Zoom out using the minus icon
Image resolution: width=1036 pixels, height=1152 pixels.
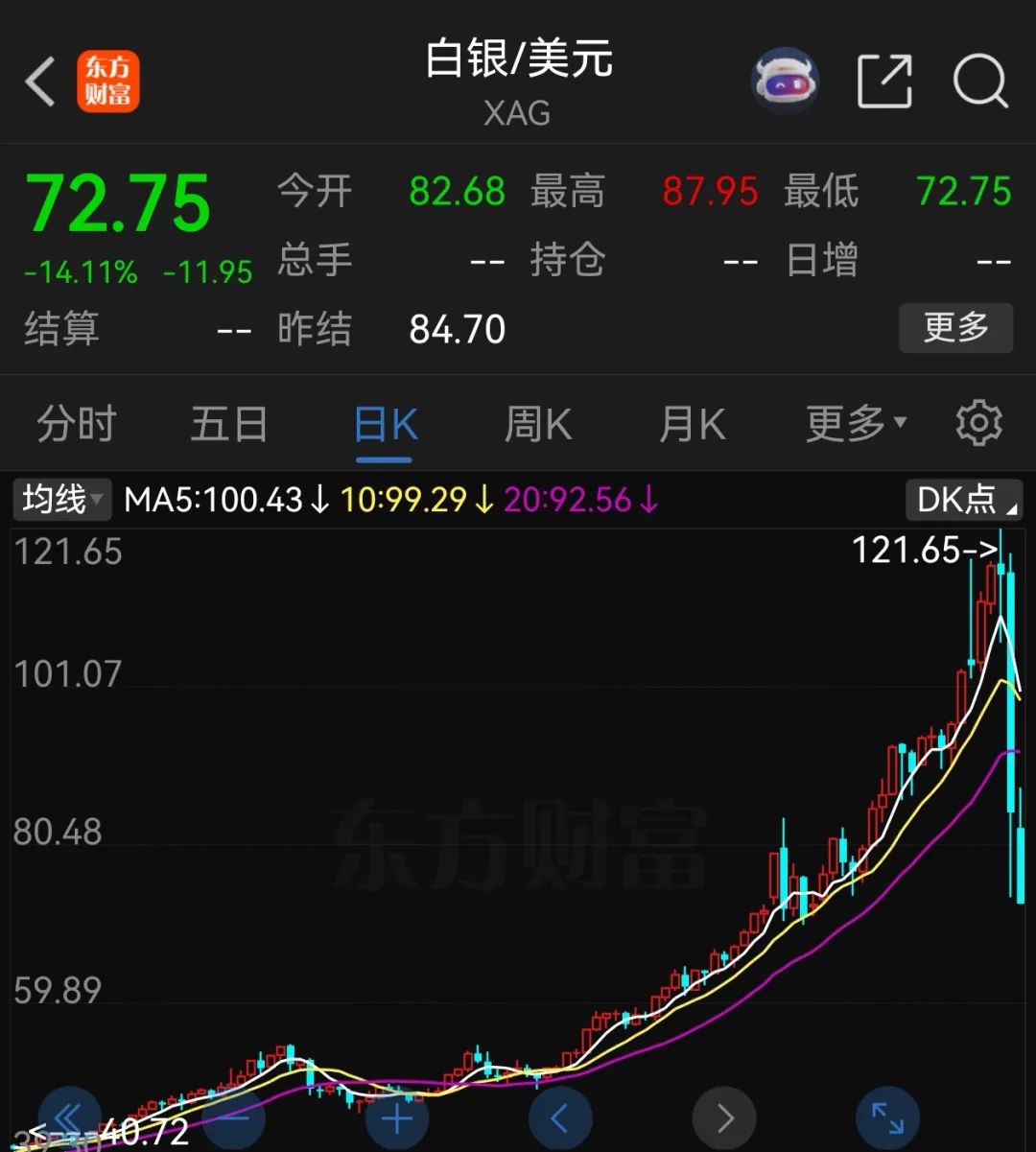(x=233, y=1117)
